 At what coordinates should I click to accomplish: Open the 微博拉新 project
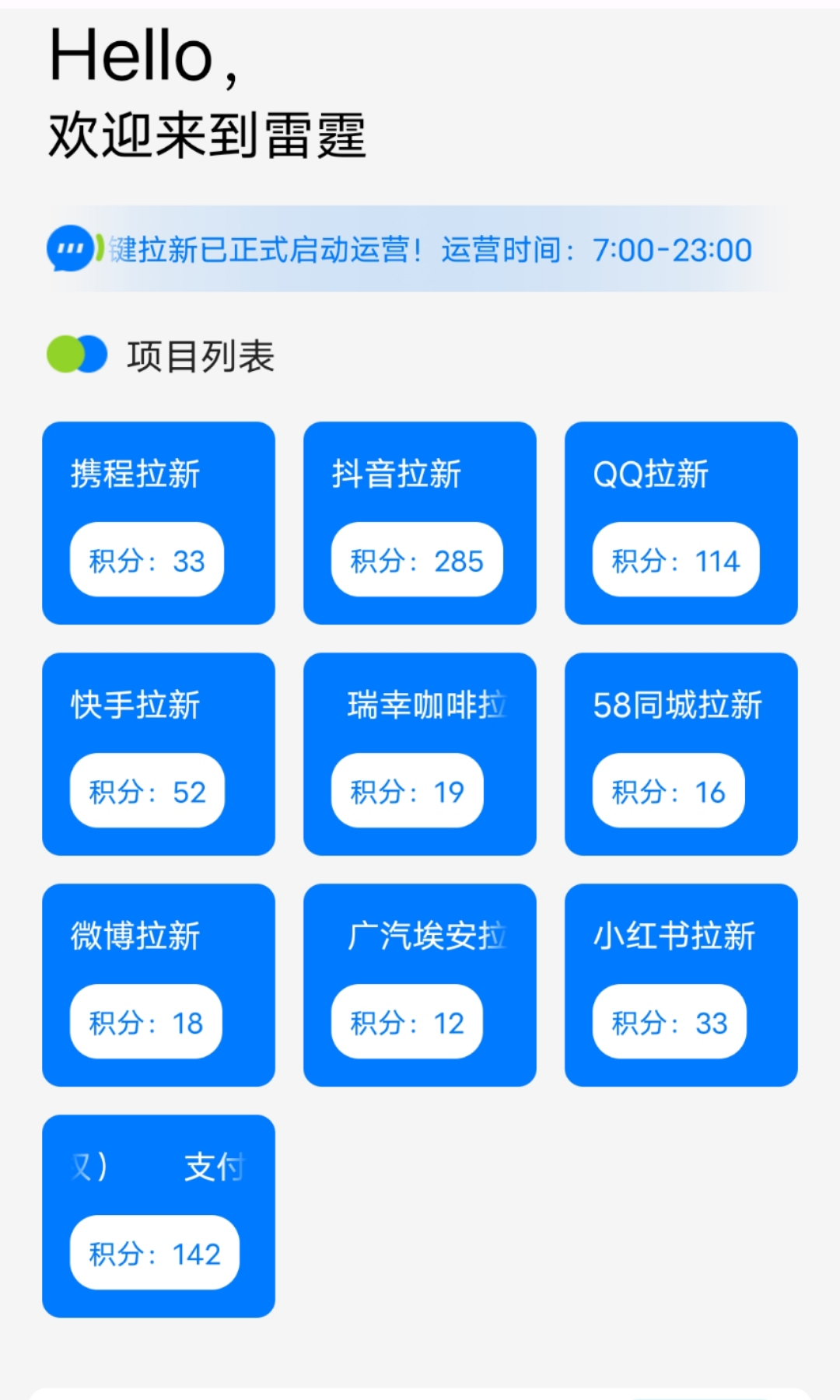click(159, 985)
